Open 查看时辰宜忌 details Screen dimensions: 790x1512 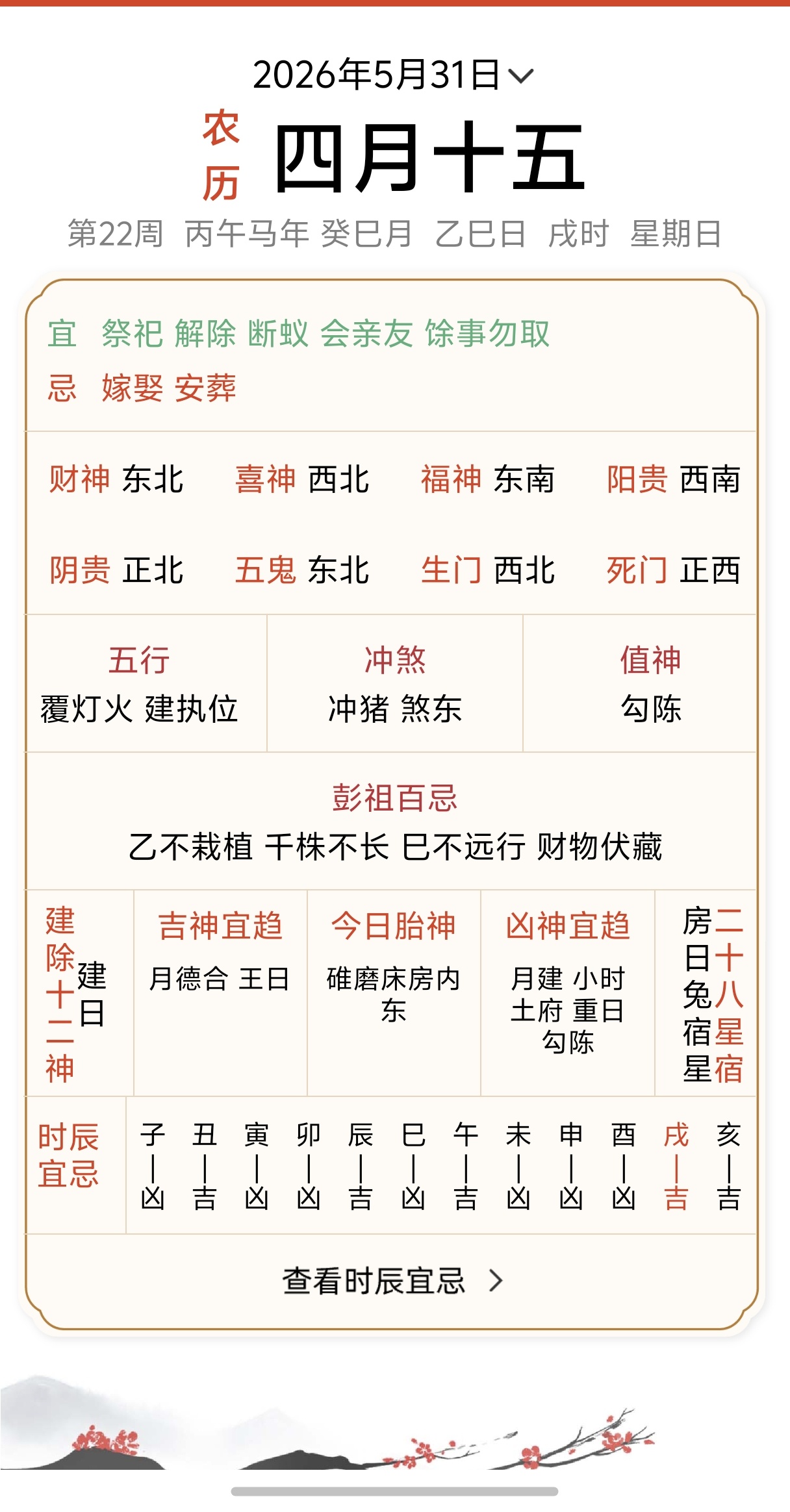point(392,1281)
